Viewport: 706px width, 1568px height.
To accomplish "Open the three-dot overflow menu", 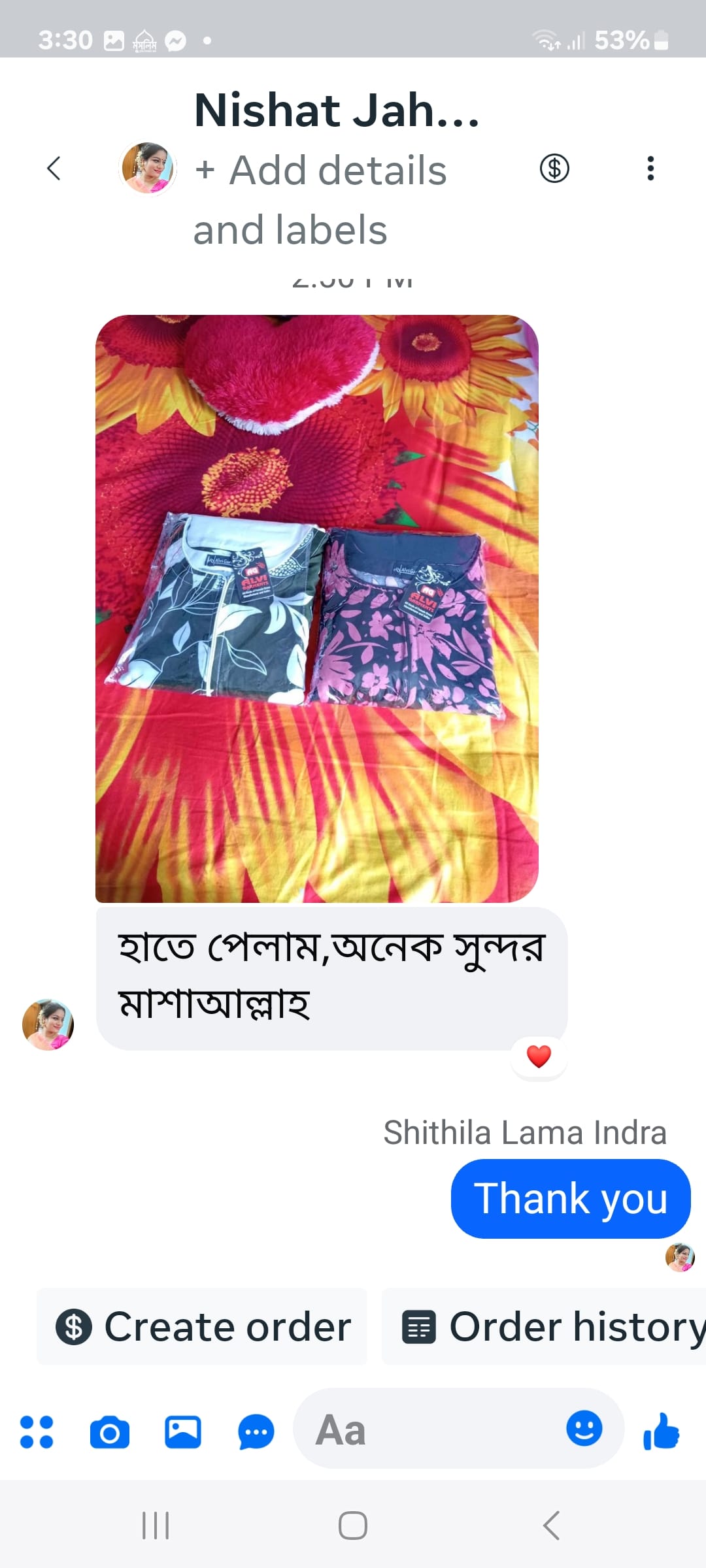I will 650,169.
